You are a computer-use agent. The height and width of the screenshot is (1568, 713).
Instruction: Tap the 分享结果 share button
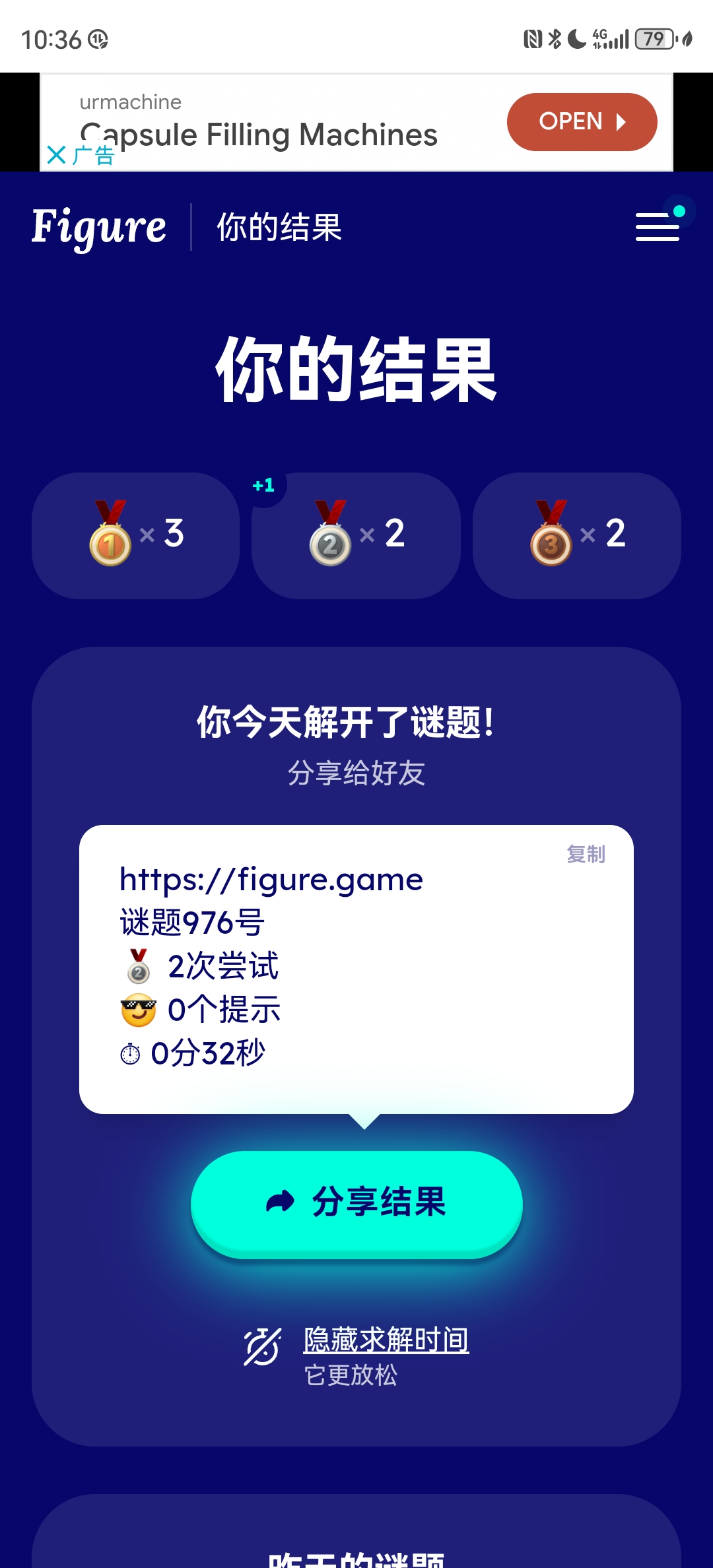coord(356,1203)
